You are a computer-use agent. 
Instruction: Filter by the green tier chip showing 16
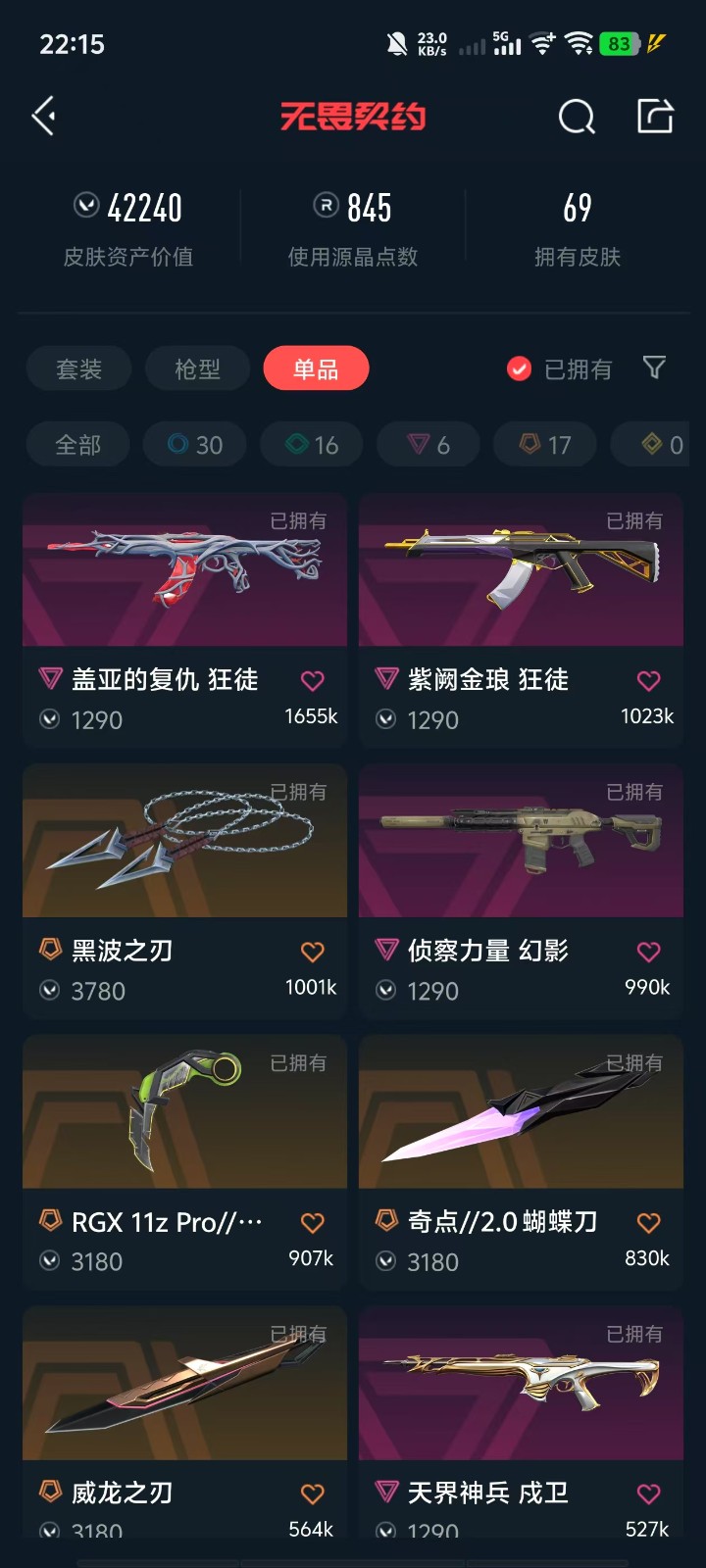[x=312, y=445]
